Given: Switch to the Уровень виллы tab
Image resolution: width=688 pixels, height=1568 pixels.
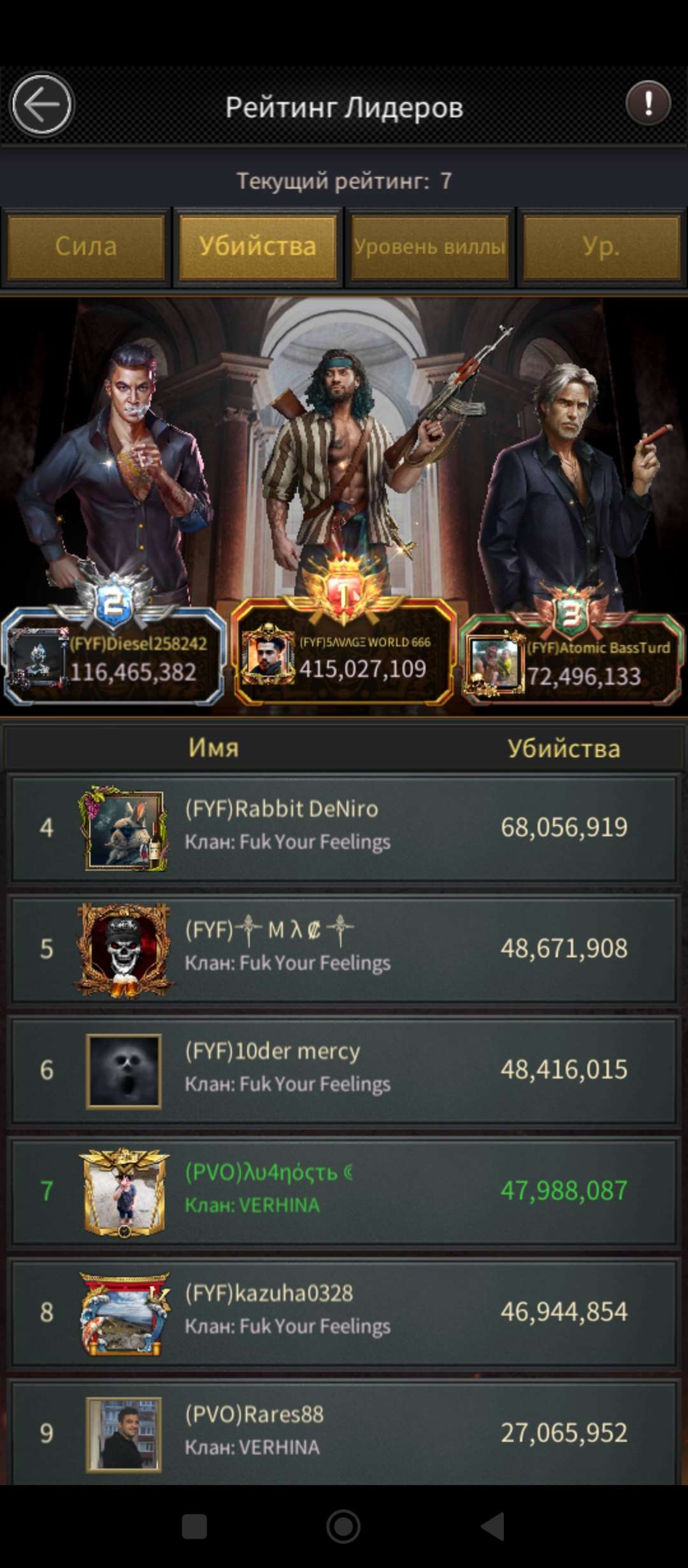Looking at the screenshot, I should click(429, 247).
